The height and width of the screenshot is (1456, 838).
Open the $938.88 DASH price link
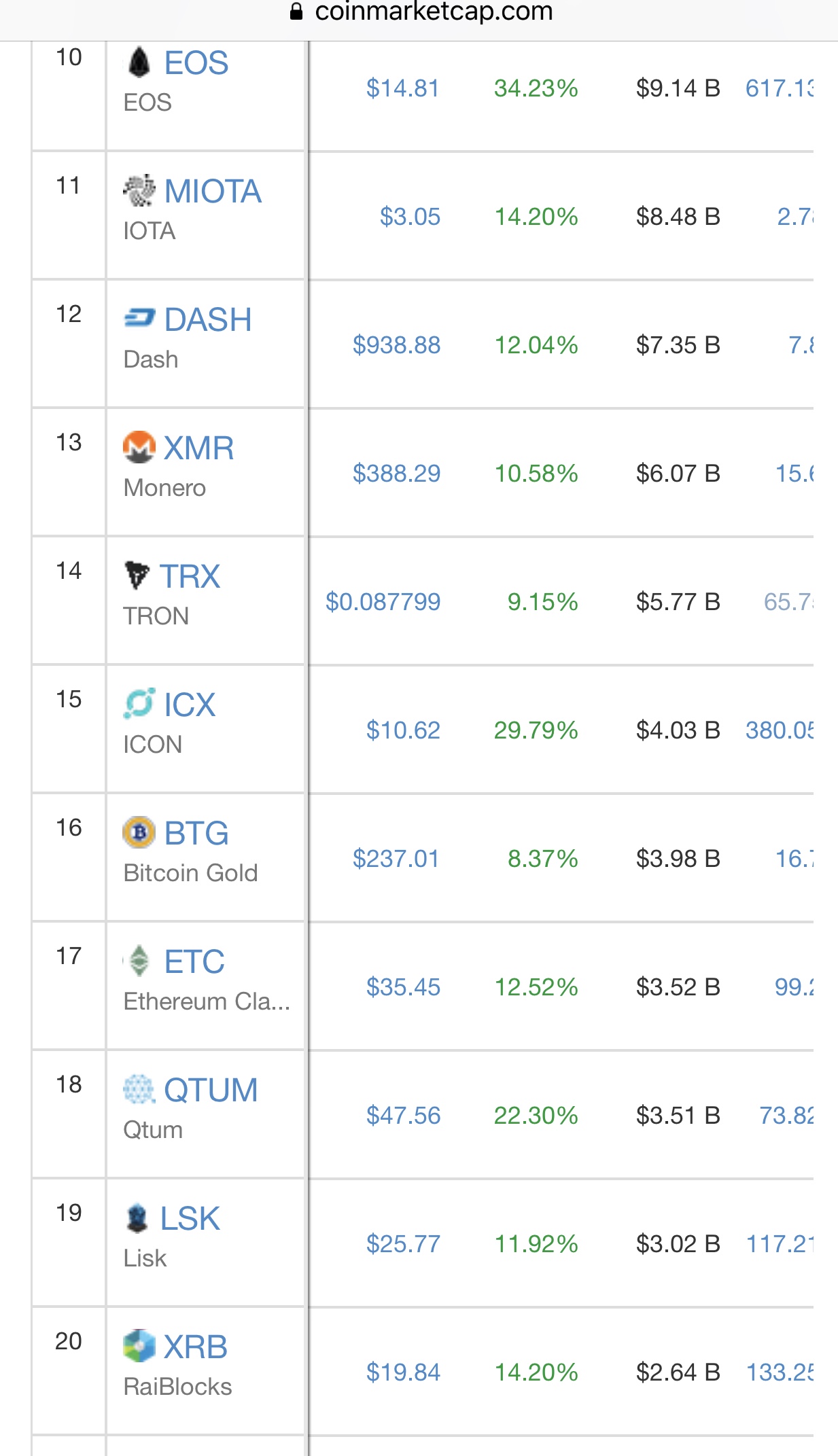396,345
